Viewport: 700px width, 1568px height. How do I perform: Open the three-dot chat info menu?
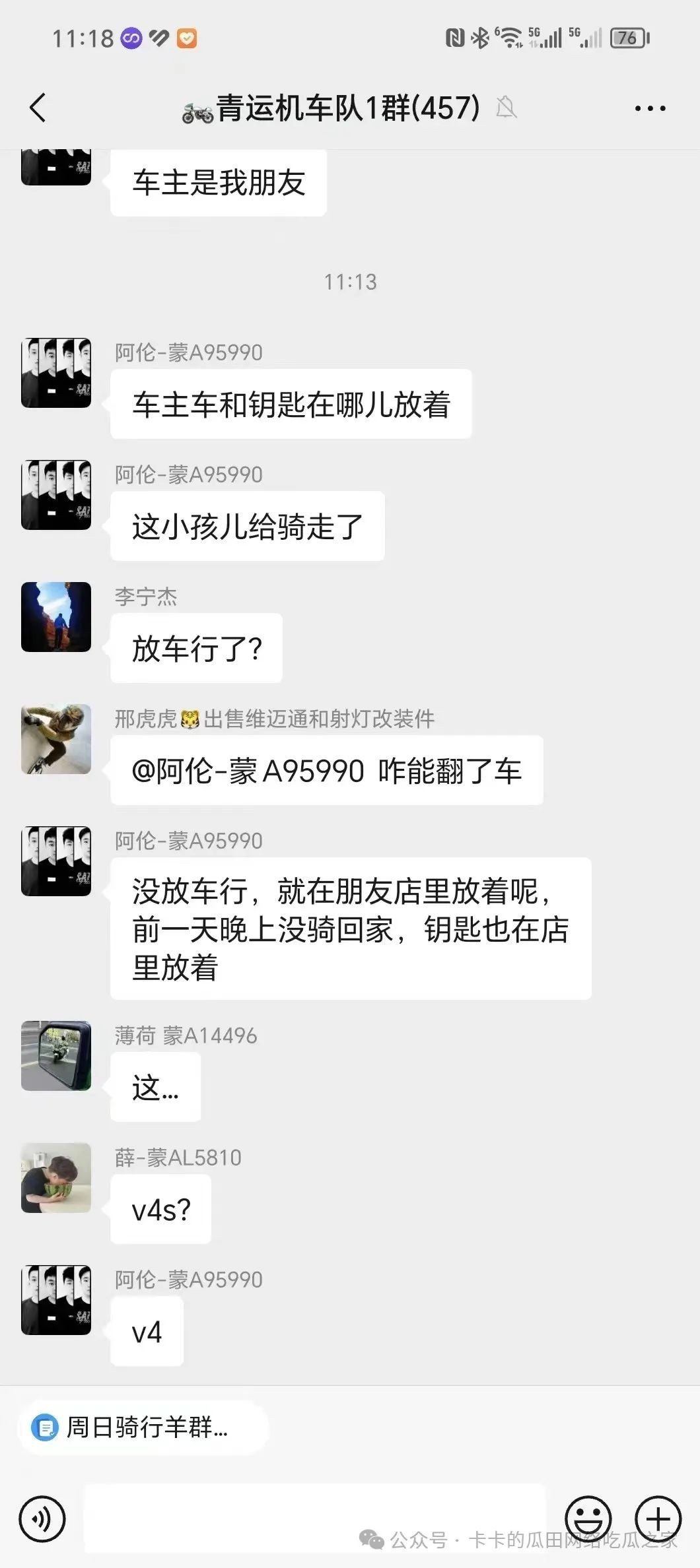click(x=650, y=108)
